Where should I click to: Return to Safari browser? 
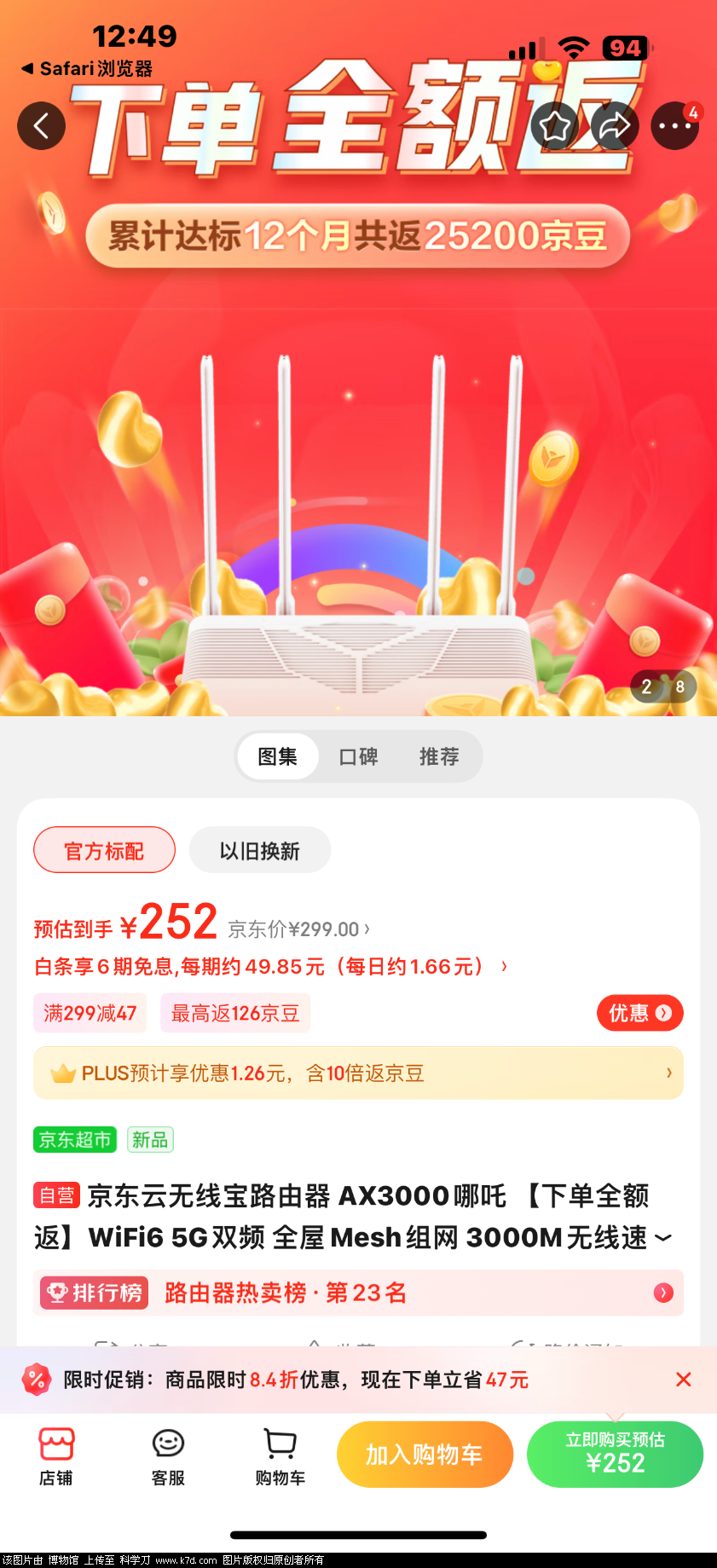tap(86, 69)
